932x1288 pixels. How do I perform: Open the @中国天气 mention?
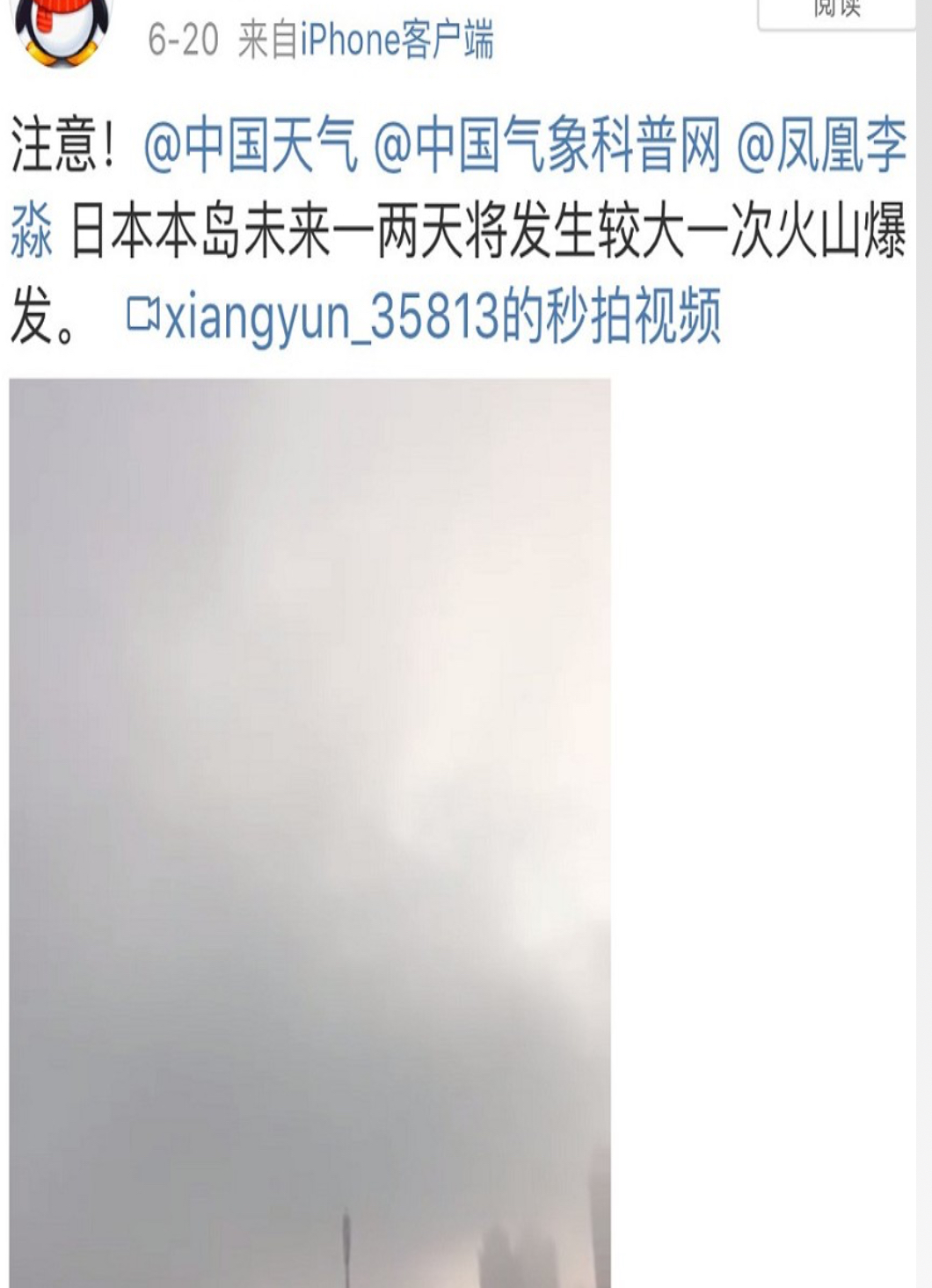click(251, 145)
